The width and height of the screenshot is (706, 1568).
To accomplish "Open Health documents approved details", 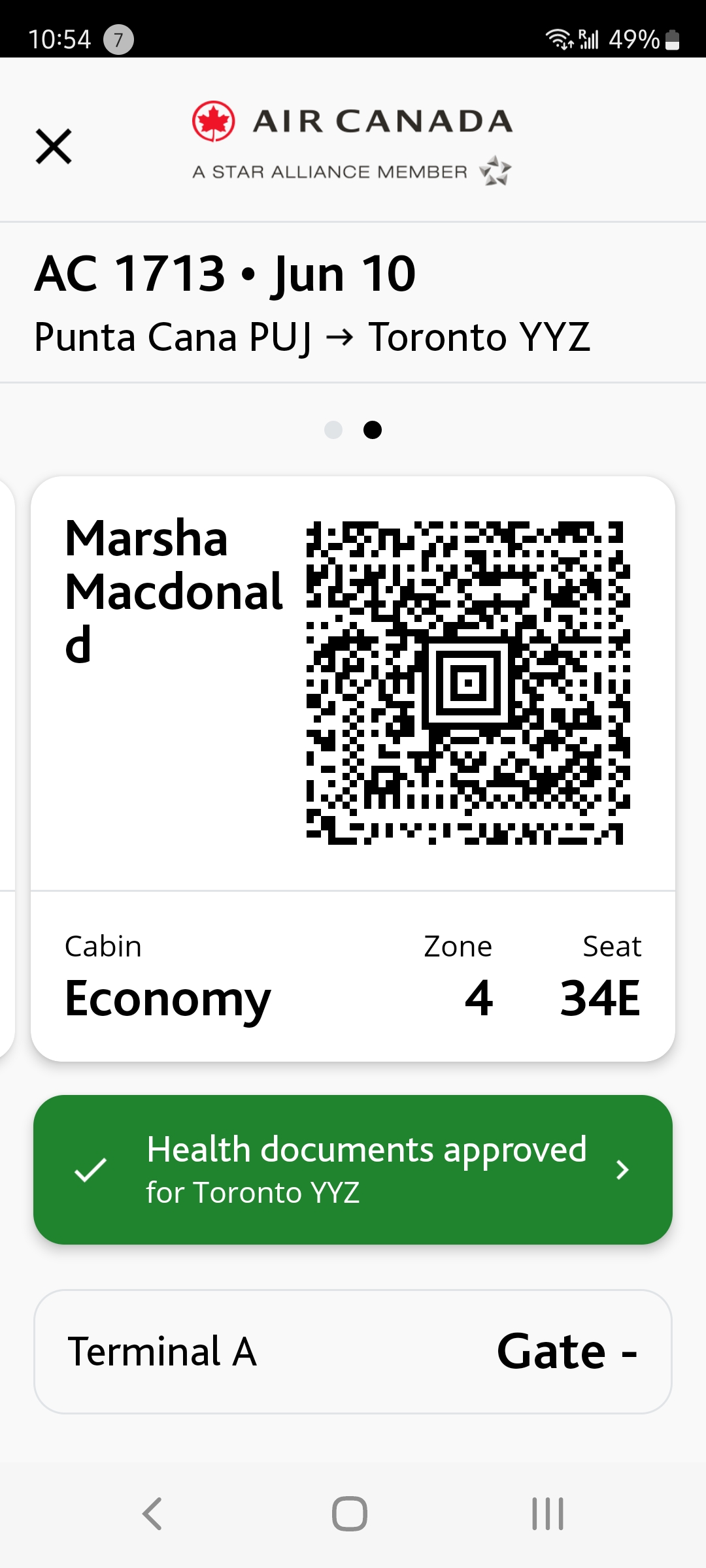I will (353, 1169).
